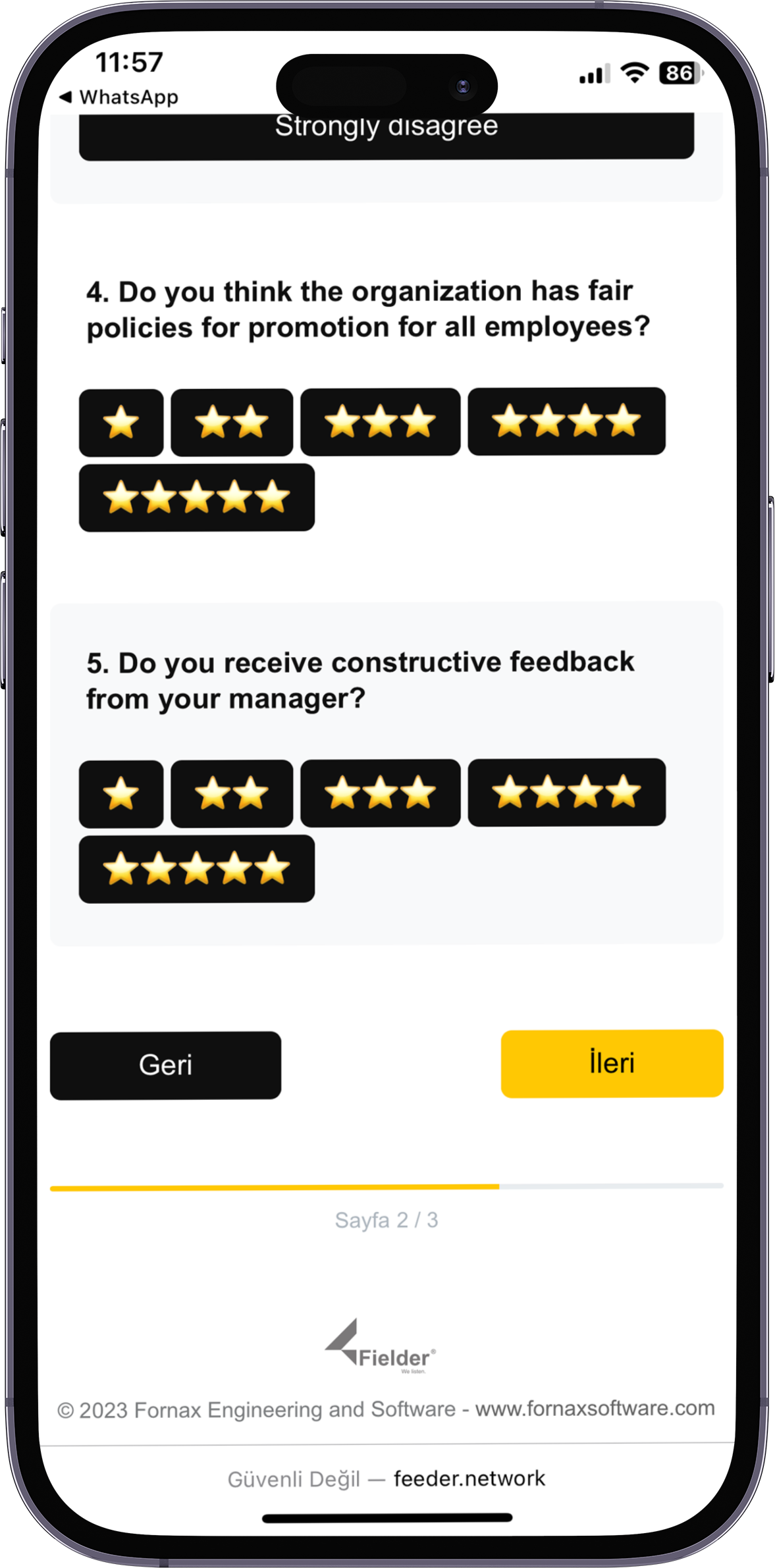
Task: Return to WhatsApp via back link
Action: point(119,97)
